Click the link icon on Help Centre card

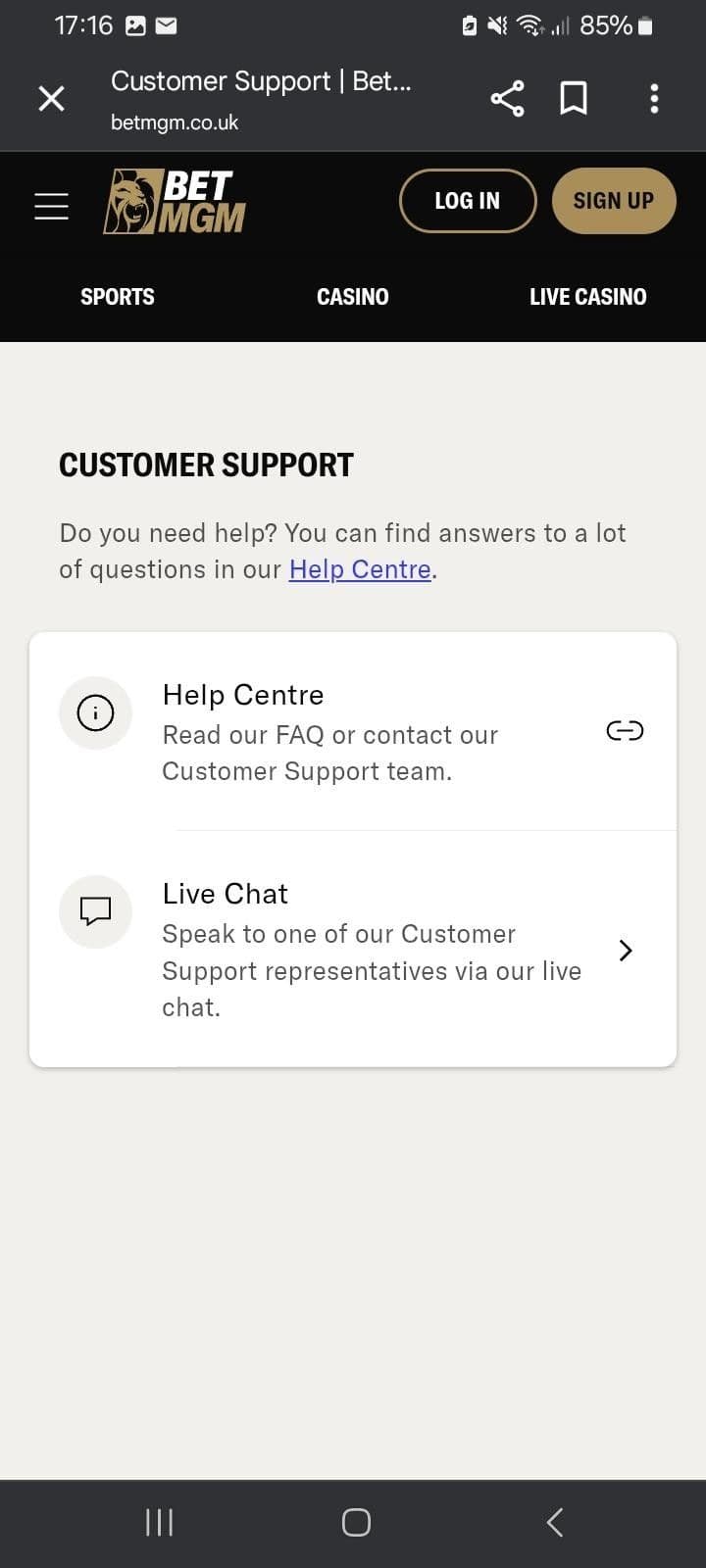coord(625,730)
